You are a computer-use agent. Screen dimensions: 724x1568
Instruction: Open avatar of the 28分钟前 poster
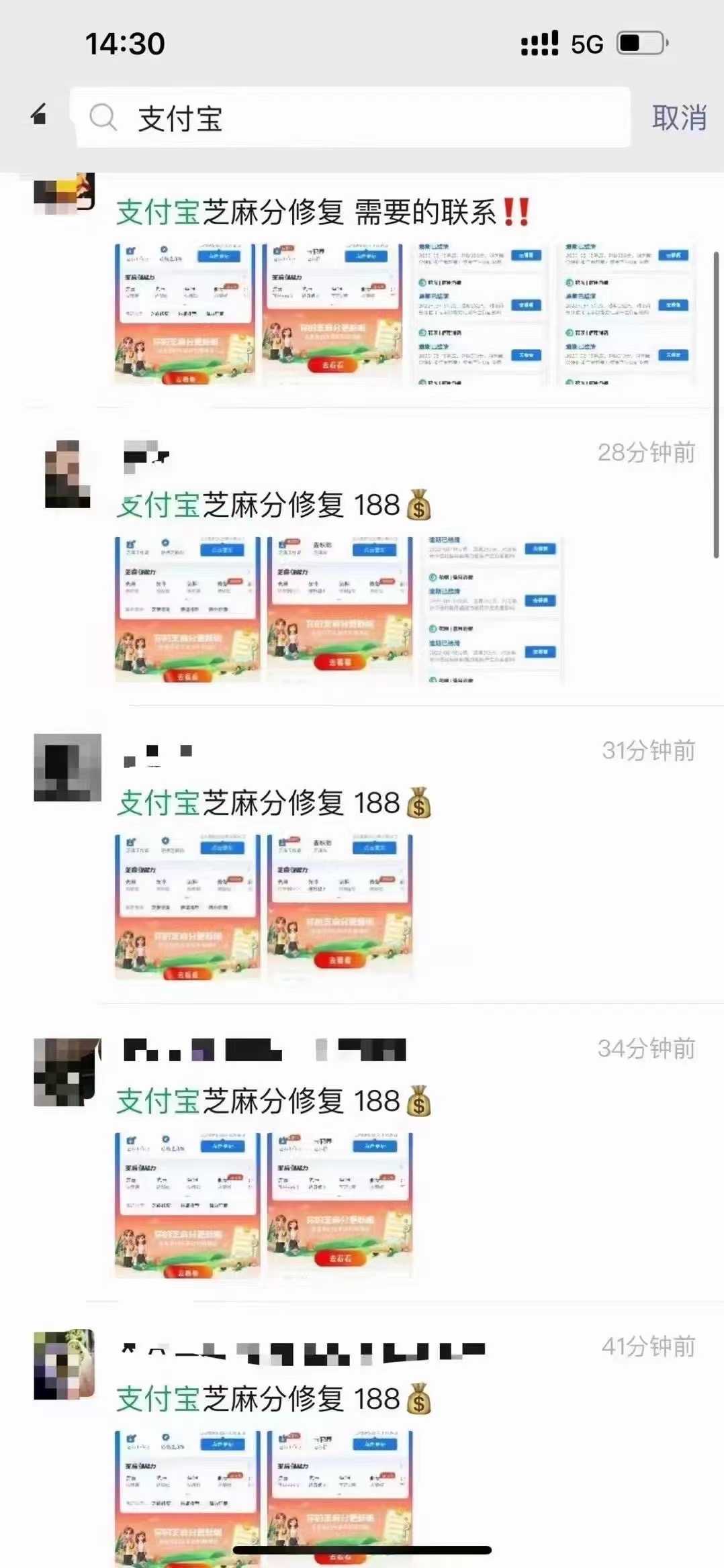tap(67, 474)
